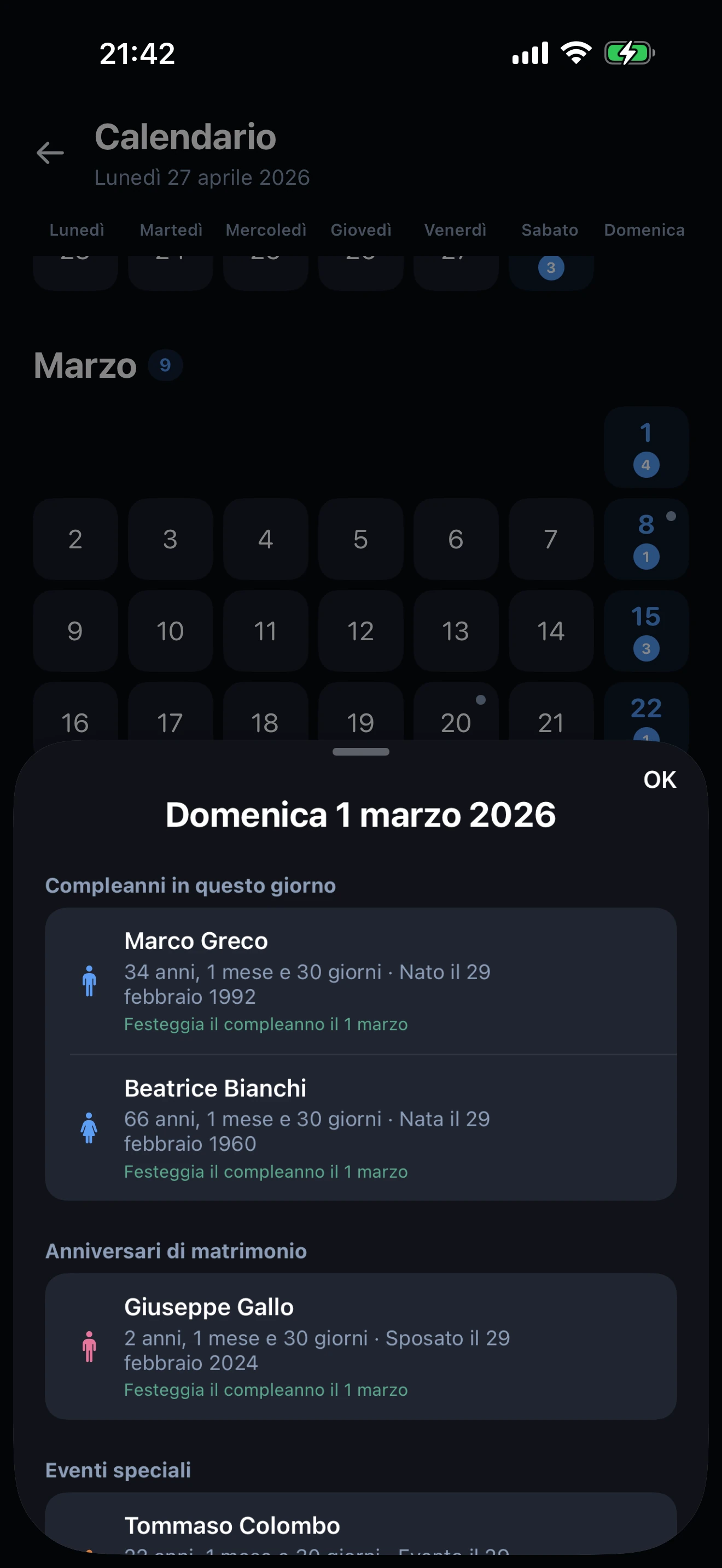The height and width of the screenshot is (1568, 722).
Task: Select day 20 in March
Action: [456, 718]
